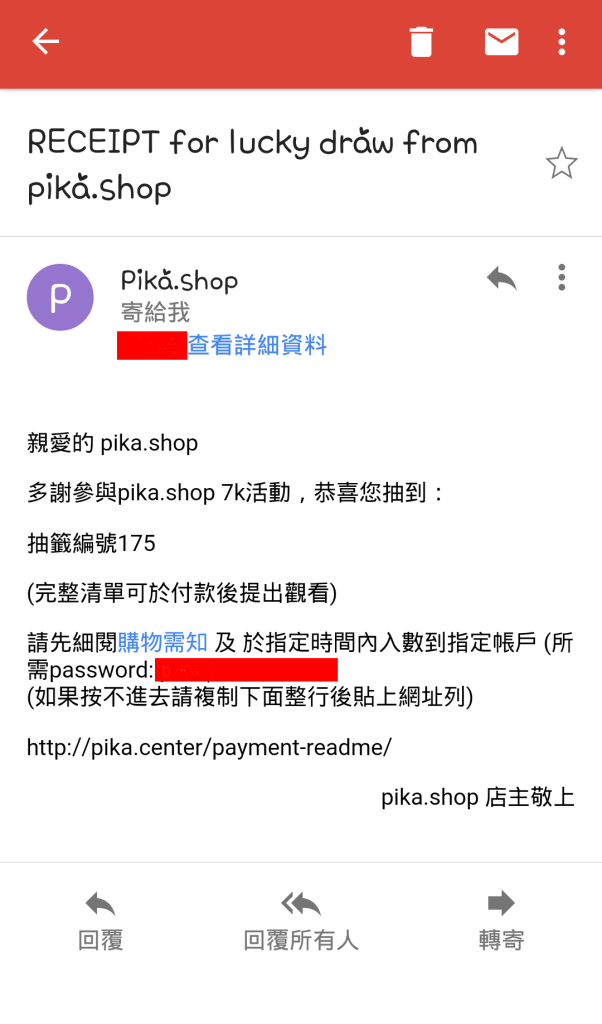Open the Pika.shop sender avatar
The image size is (602, 1024).
point(60,297)
